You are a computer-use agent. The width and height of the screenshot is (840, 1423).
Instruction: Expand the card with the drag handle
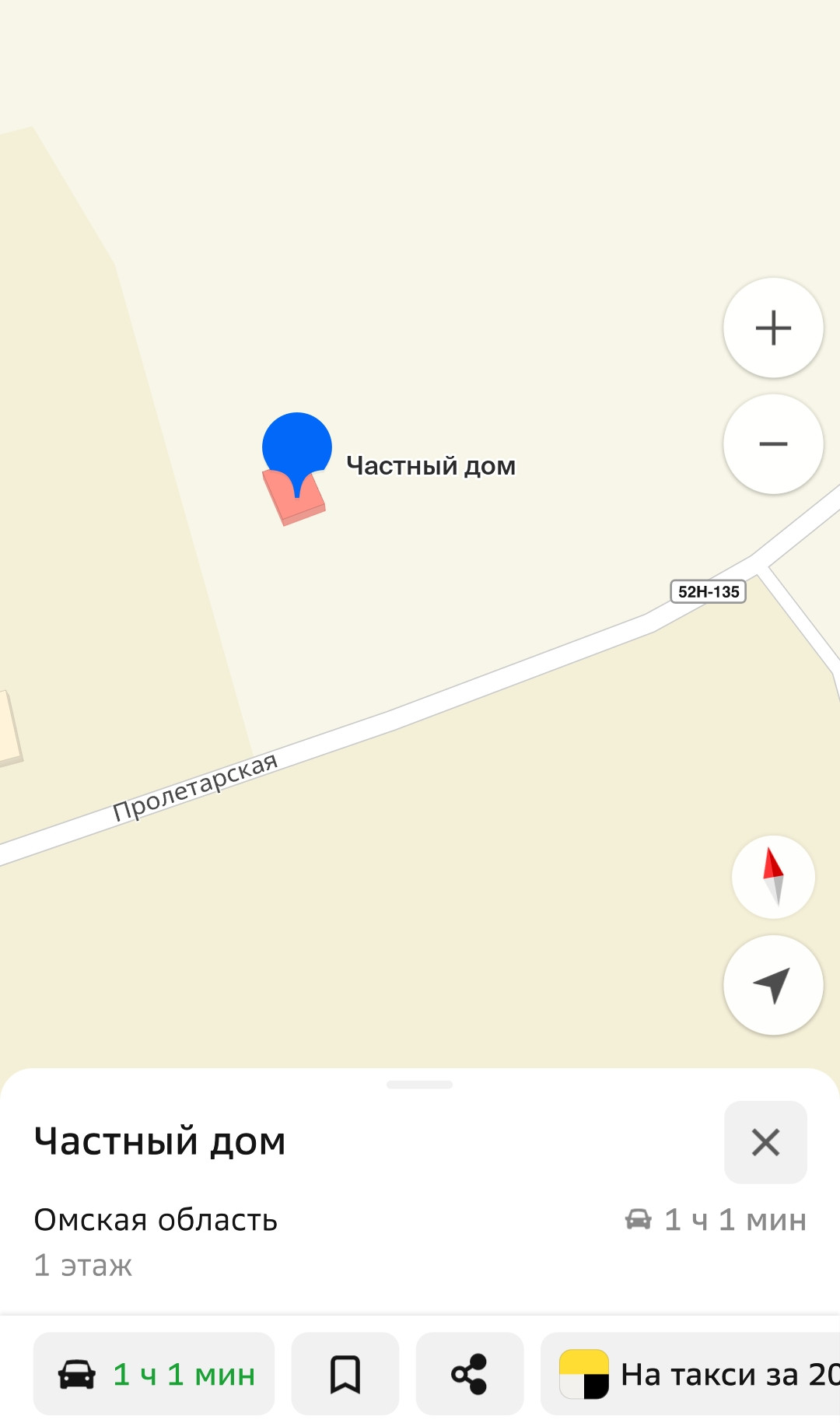[419, 1085]
